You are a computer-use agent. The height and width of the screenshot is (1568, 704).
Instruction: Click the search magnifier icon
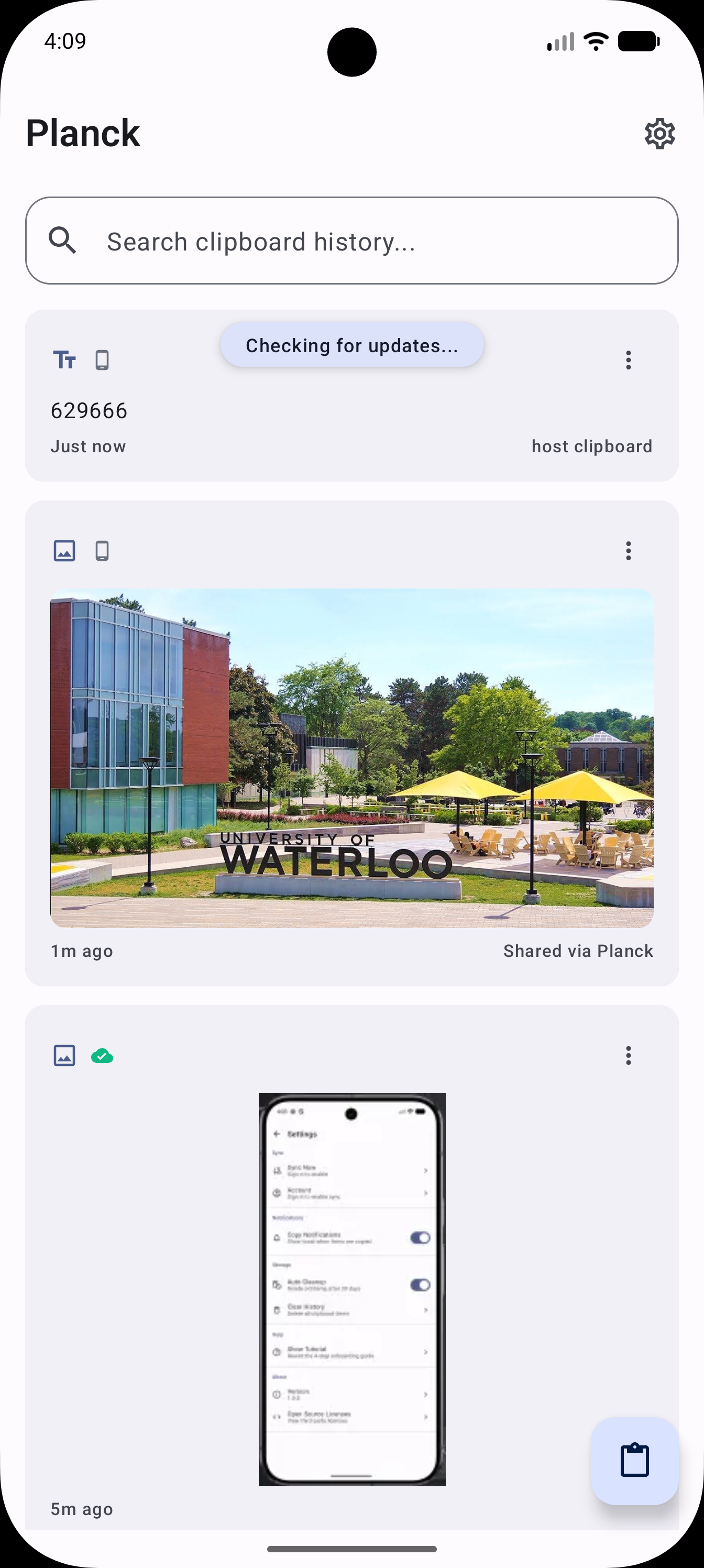pyautogui.click(x=63, y=241)
